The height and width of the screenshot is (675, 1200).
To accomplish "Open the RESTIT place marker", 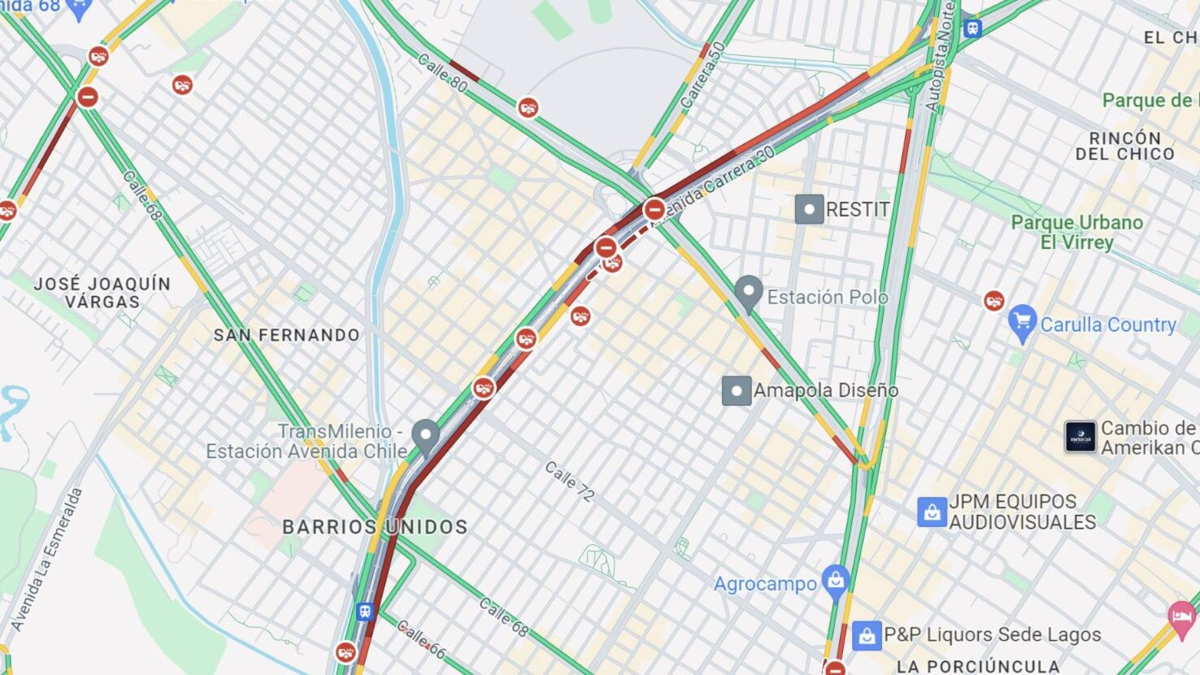I will 809,209.
